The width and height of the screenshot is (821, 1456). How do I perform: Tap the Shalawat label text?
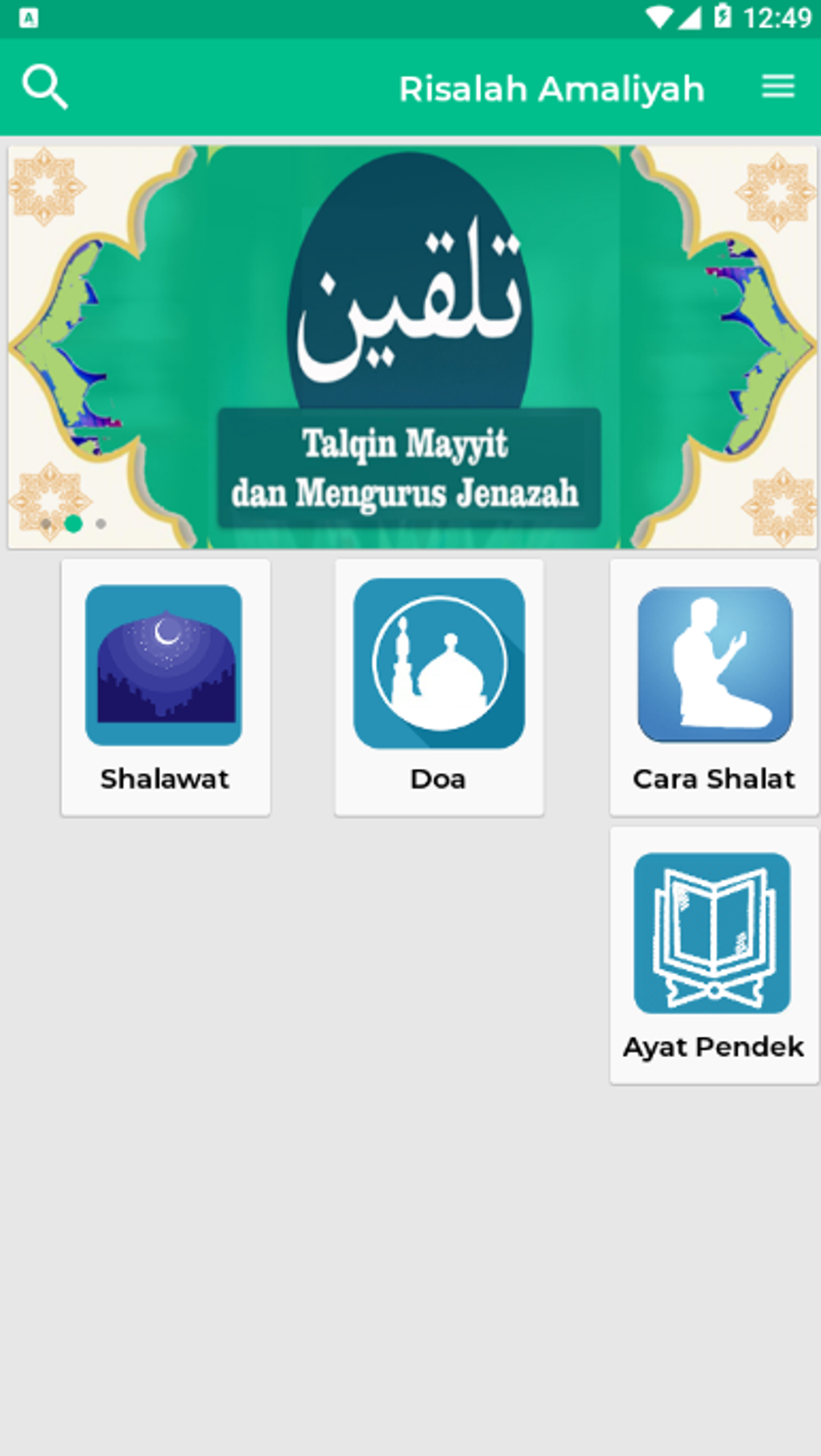(164, 778)
